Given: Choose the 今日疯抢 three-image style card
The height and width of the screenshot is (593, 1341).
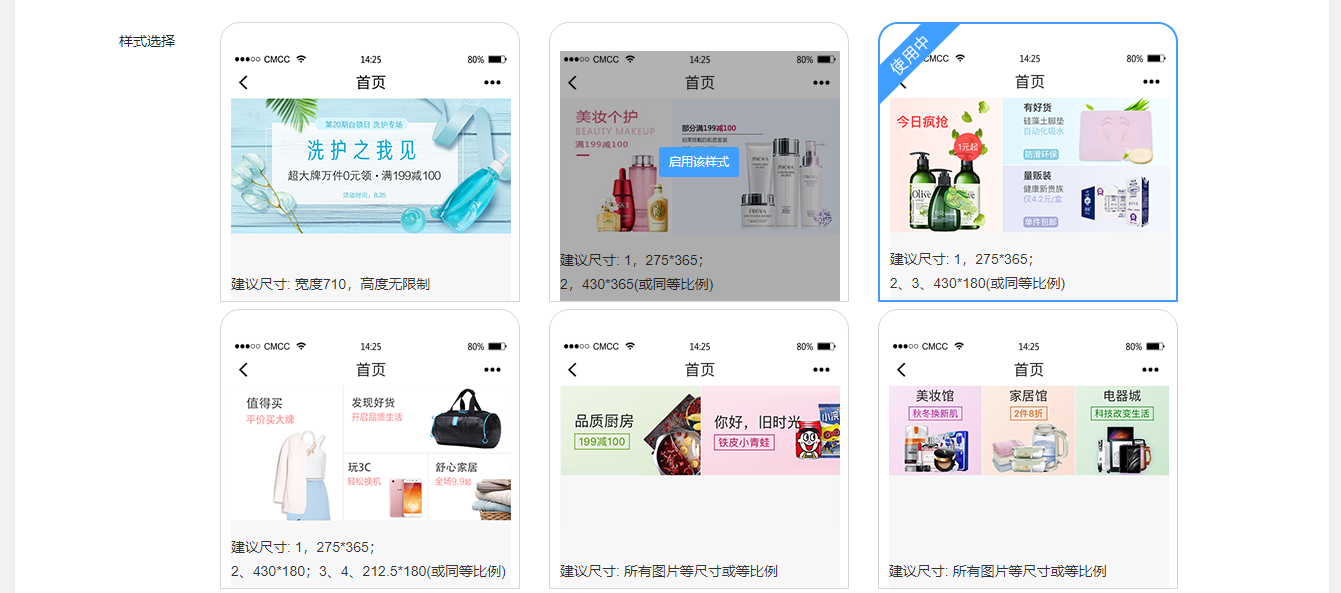Looking at the screenshot, I should point(1028,165).
